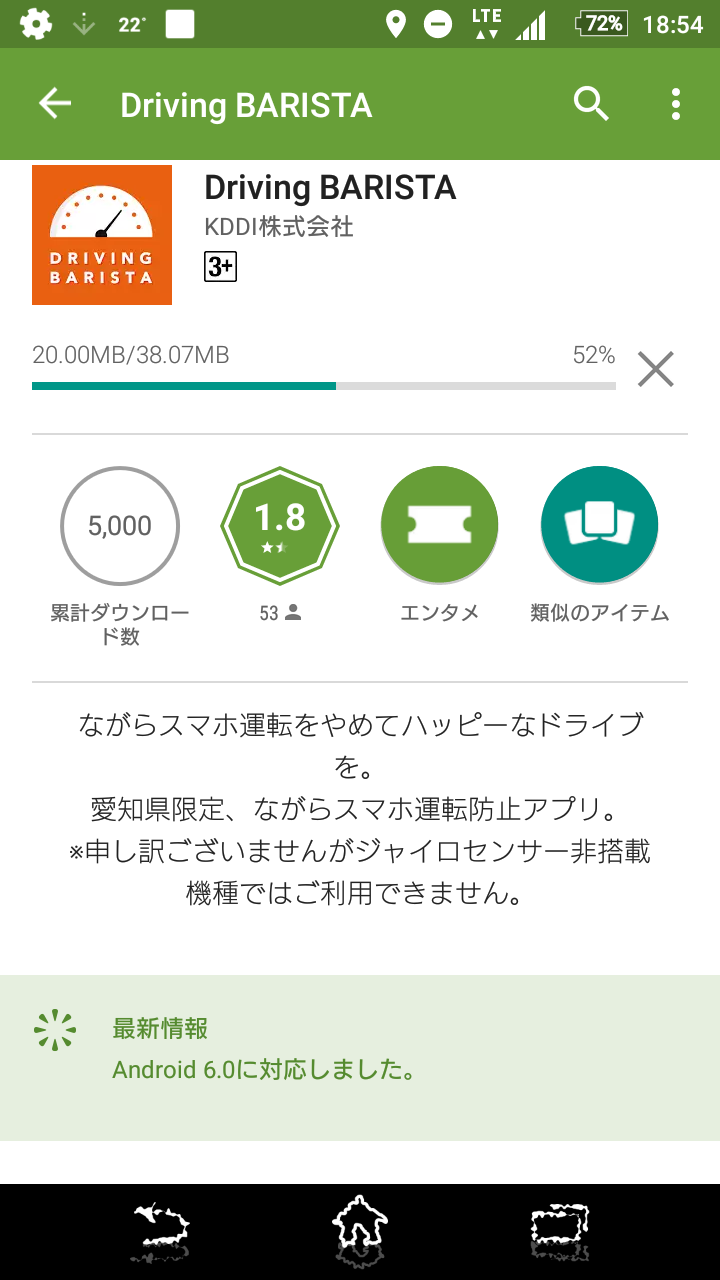Open search in the Play Store

pyautogui.click(x=591, y=104)
